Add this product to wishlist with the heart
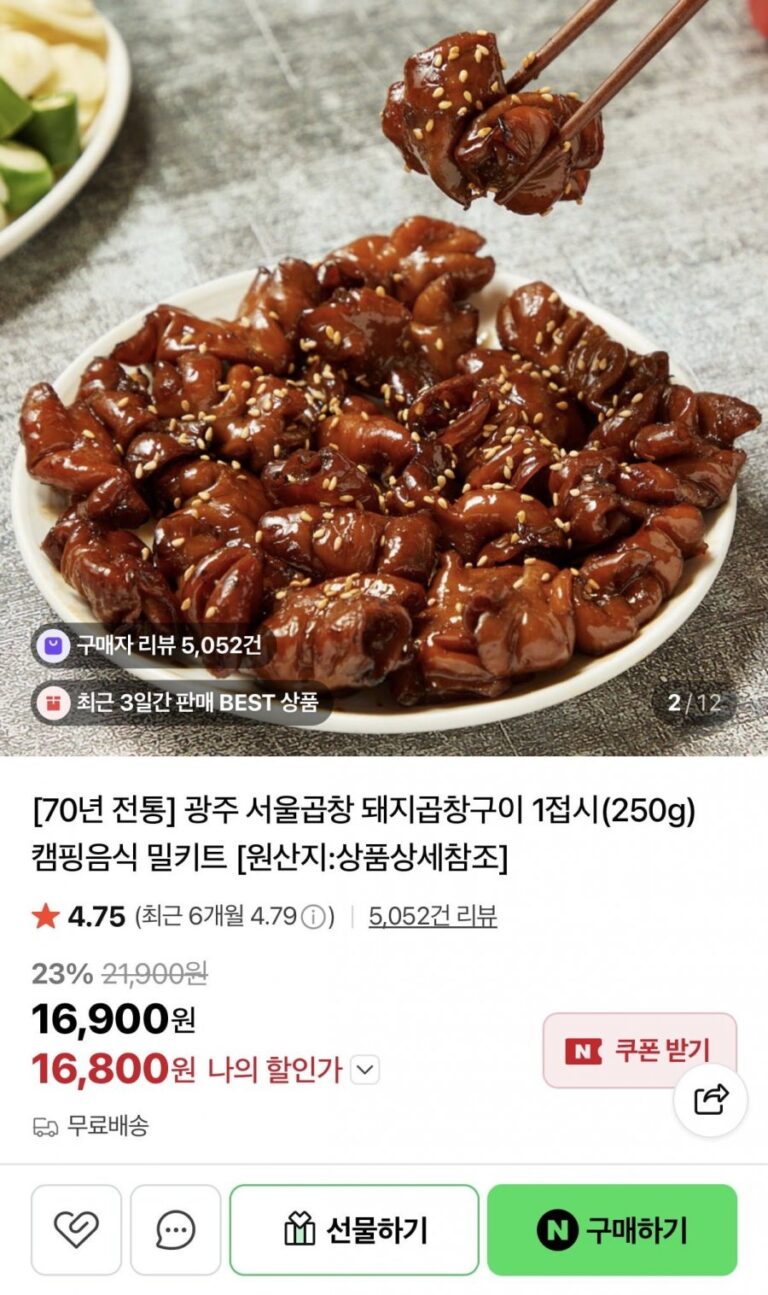 [x=76, y=1230]
